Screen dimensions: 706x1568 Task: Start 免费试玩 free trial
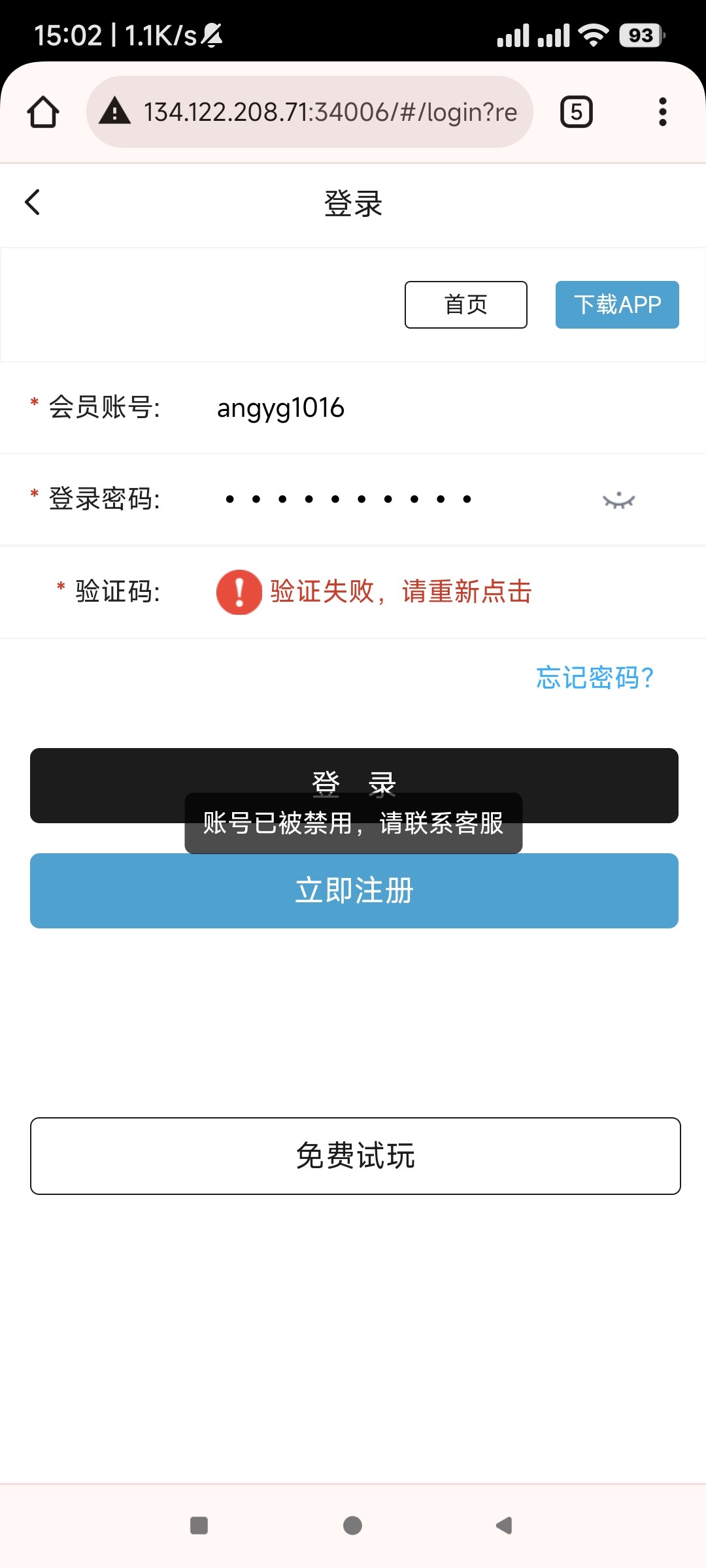tap(355, 1156)
